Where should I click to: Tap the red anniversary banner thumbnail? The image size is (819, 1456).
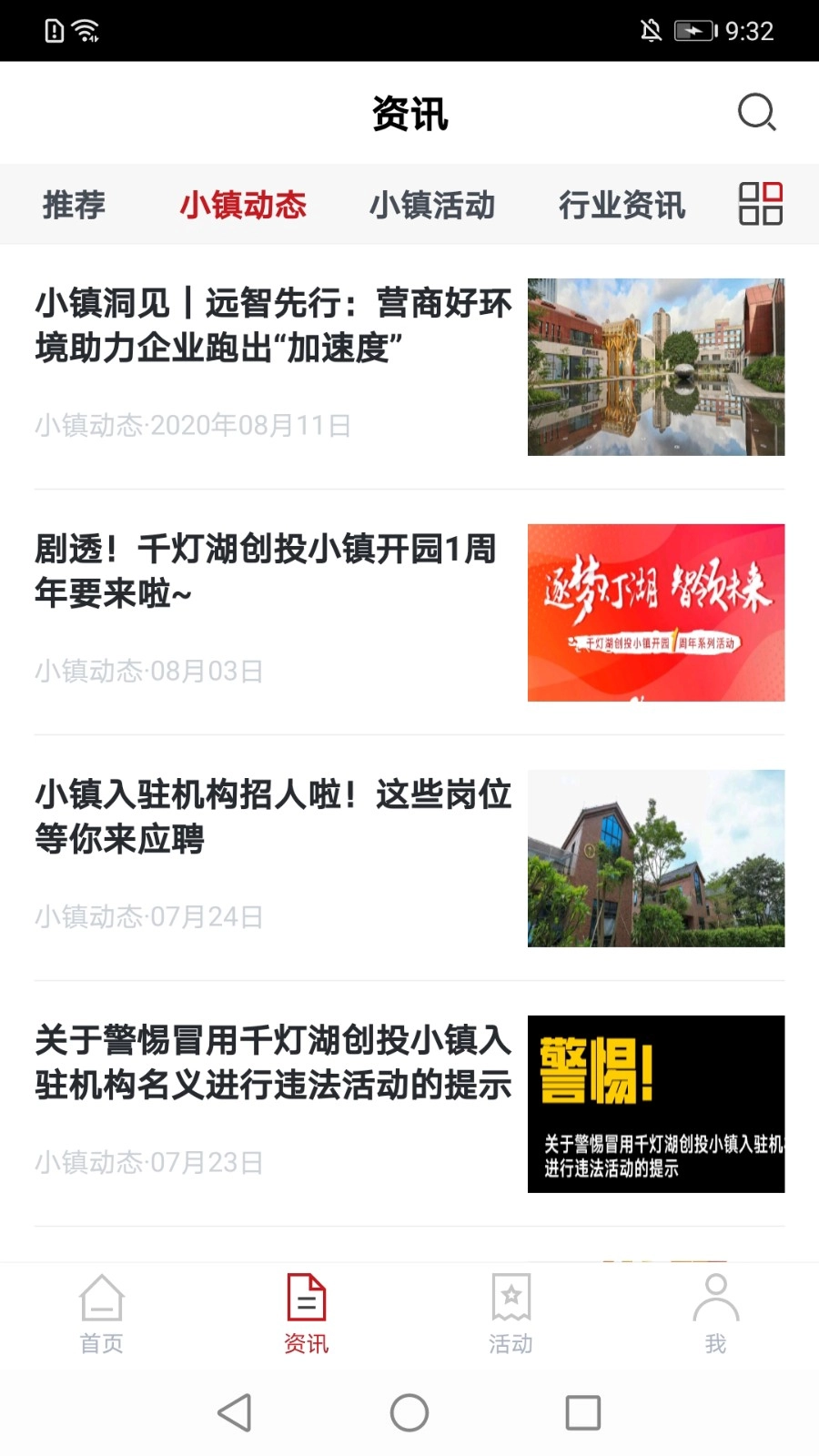pyautogui.click(x=655, y=612)
